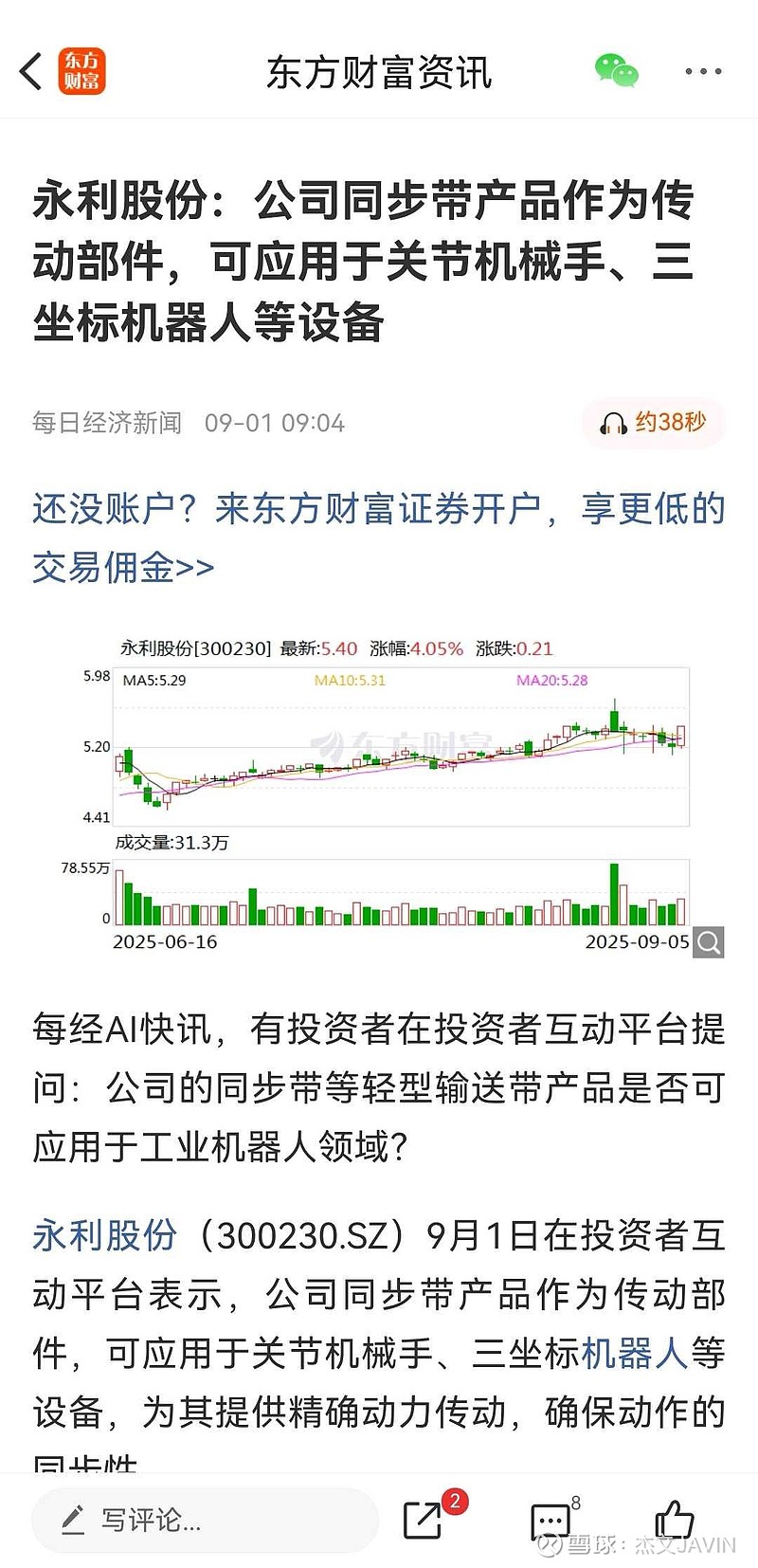View the article's 8 comments
Viewport: 758px width, 1568px height.
(x=551, y=1520)
